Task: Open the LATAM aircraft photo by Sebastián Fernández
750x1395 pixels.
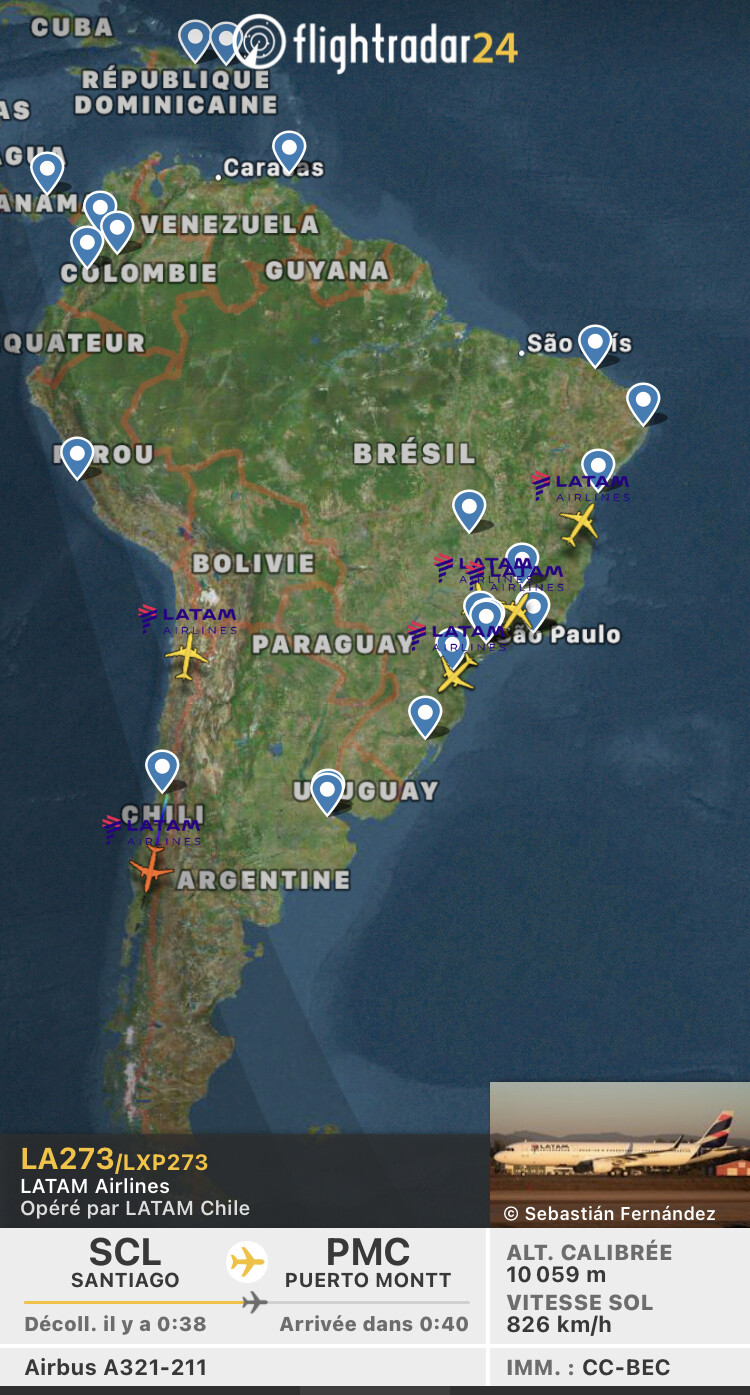Action: 619,1153
